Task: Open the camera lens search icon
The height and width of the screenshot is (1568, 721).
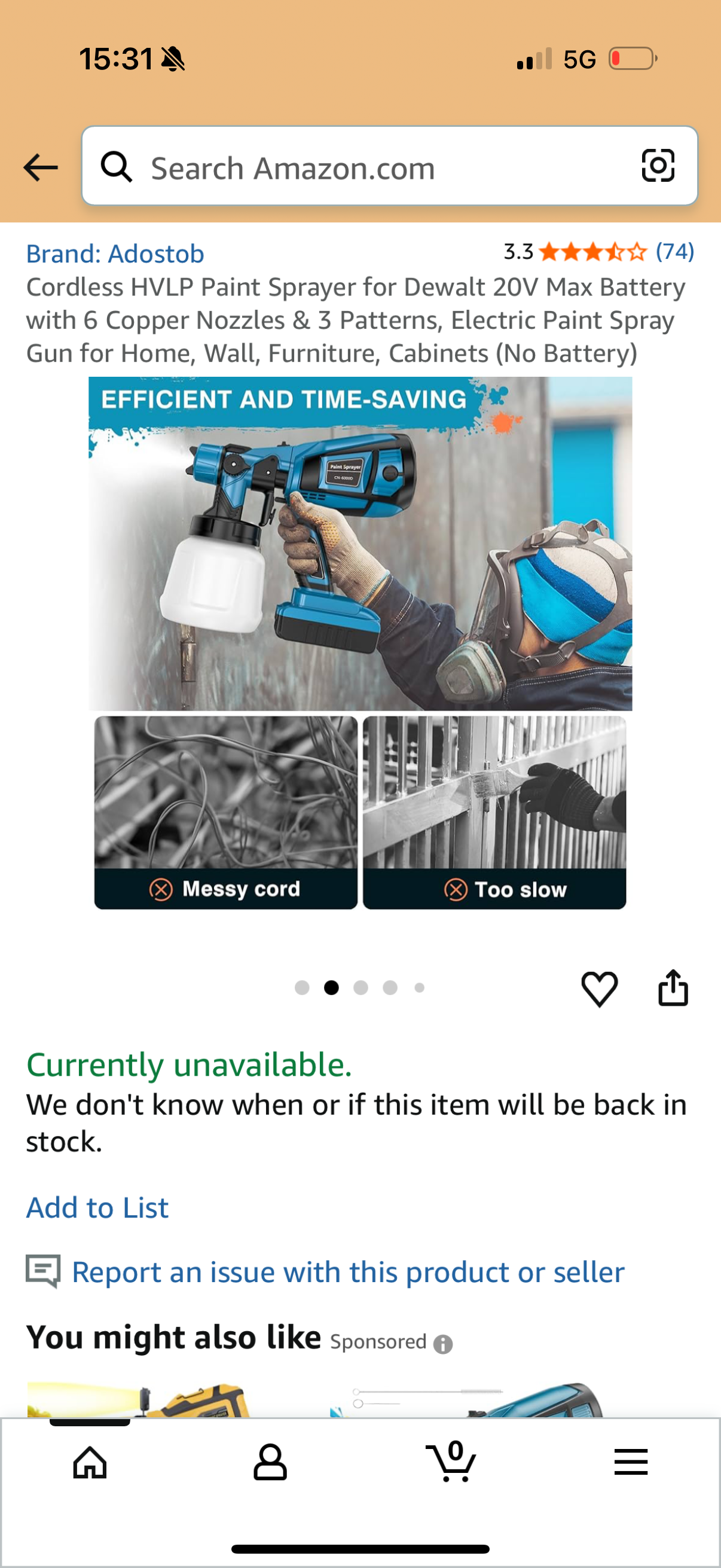Action: (658, 166)
